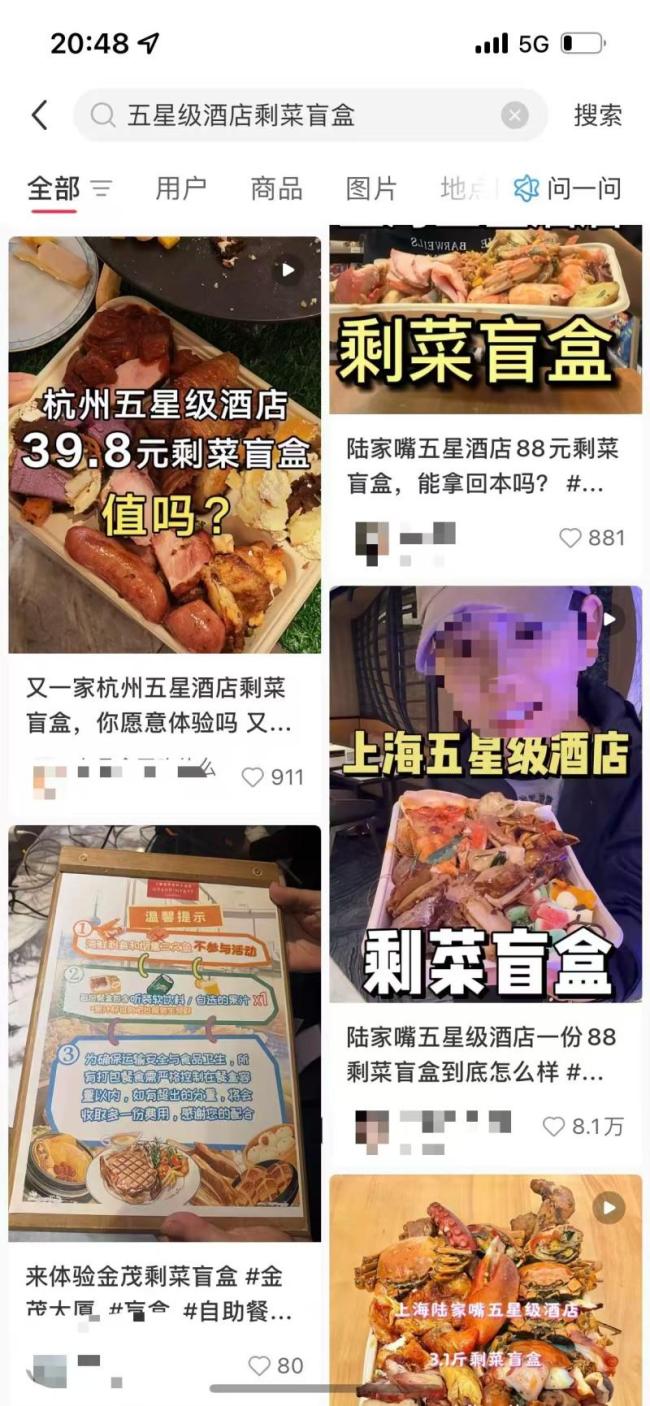
Task: Tap the 搜索 button
Action: 598,116
